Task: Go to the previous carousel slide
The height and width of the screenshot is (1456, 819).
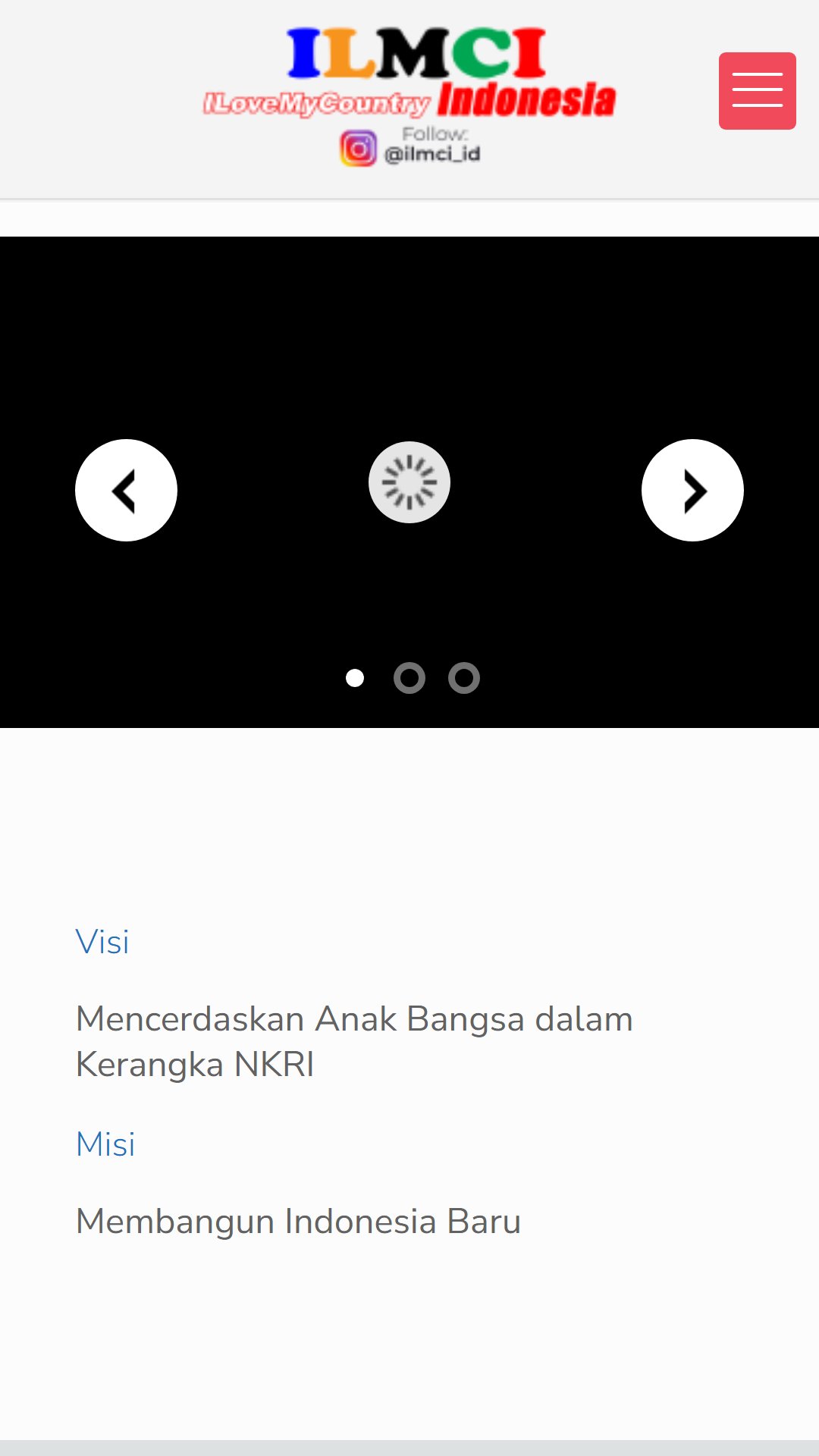Action: tap(126, 490)
